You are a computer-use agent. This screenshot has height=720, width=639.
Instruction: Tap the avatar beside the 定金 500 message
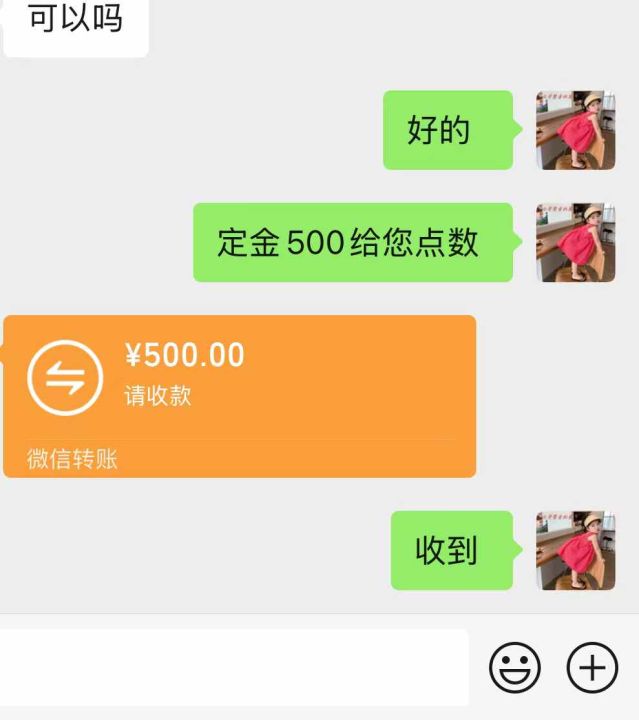(x=575, y=242)
